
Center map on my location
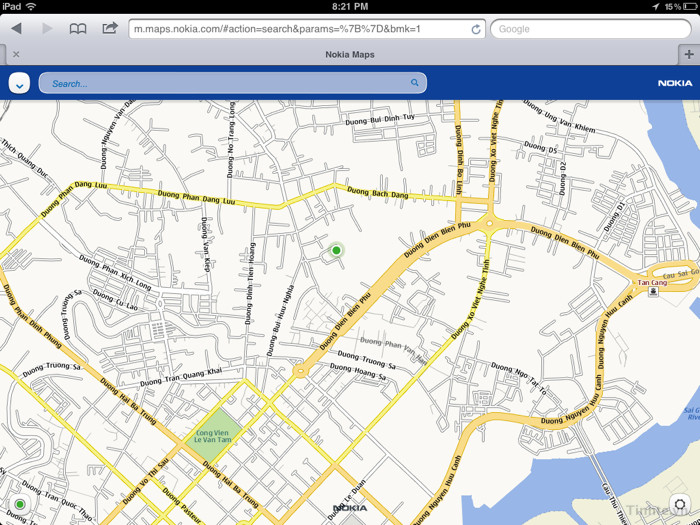tap(680, 505)
